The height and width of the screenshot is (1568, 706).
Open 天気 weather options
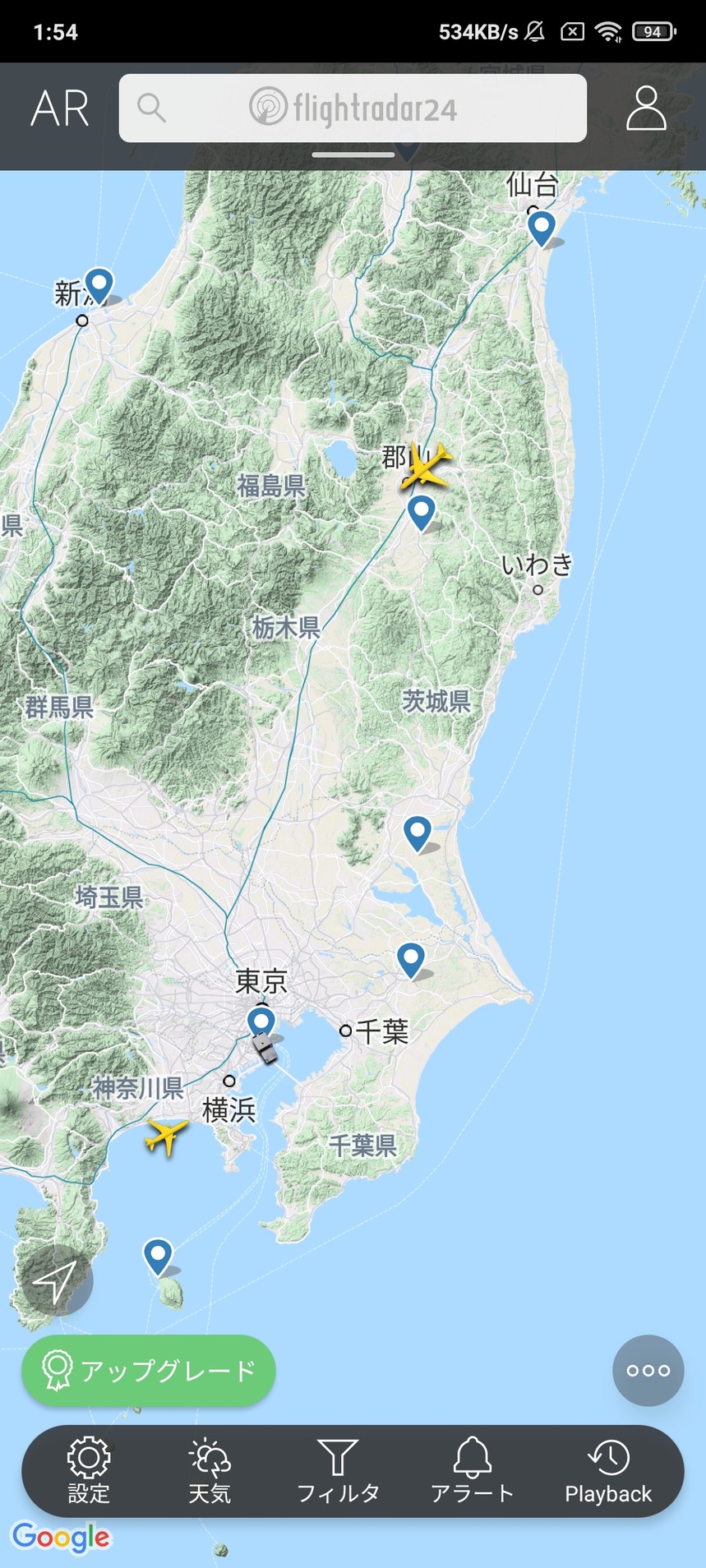[210, 1470]
